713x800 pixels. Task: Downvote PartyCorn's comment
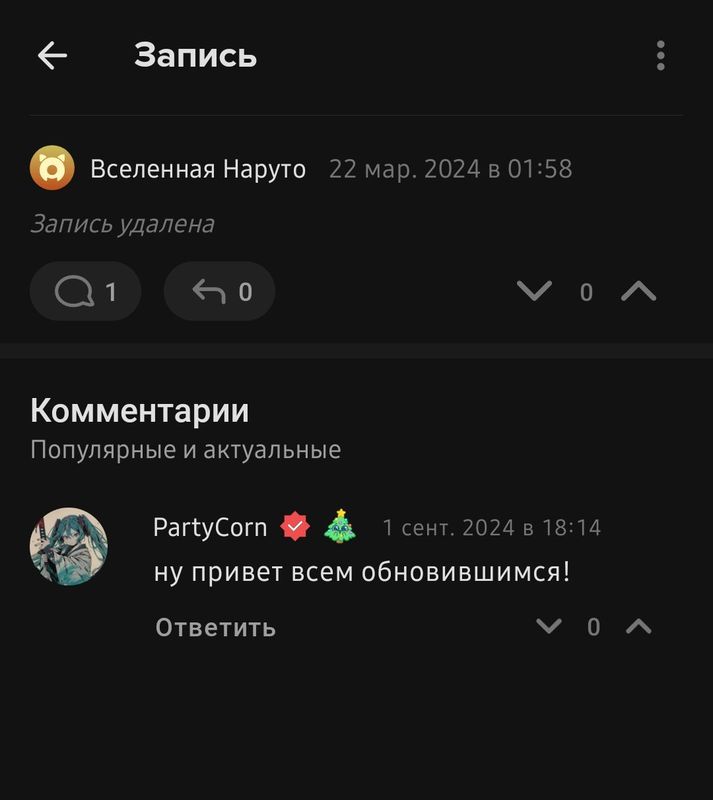click(549, 627)
